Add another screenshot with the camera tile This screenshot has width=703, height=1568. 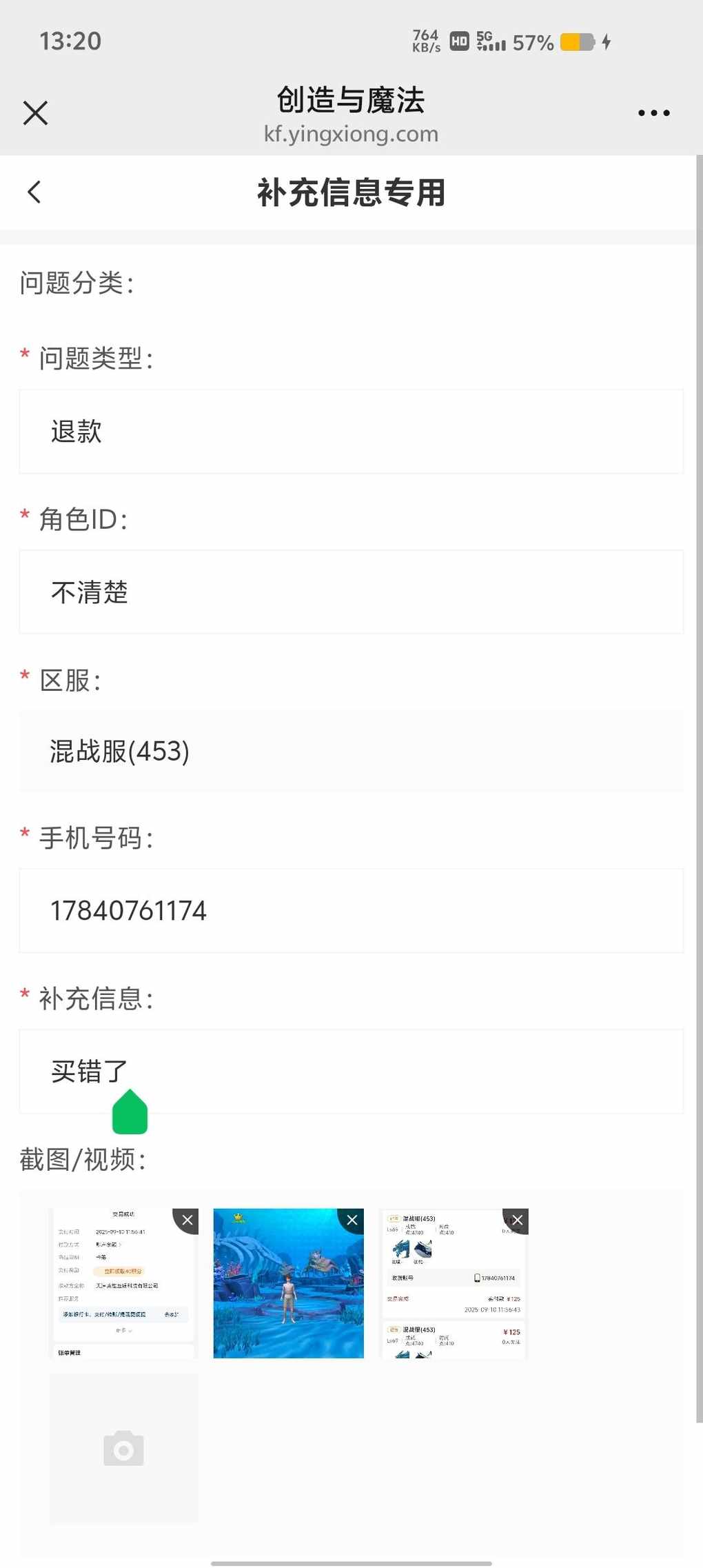(124, 1448)
